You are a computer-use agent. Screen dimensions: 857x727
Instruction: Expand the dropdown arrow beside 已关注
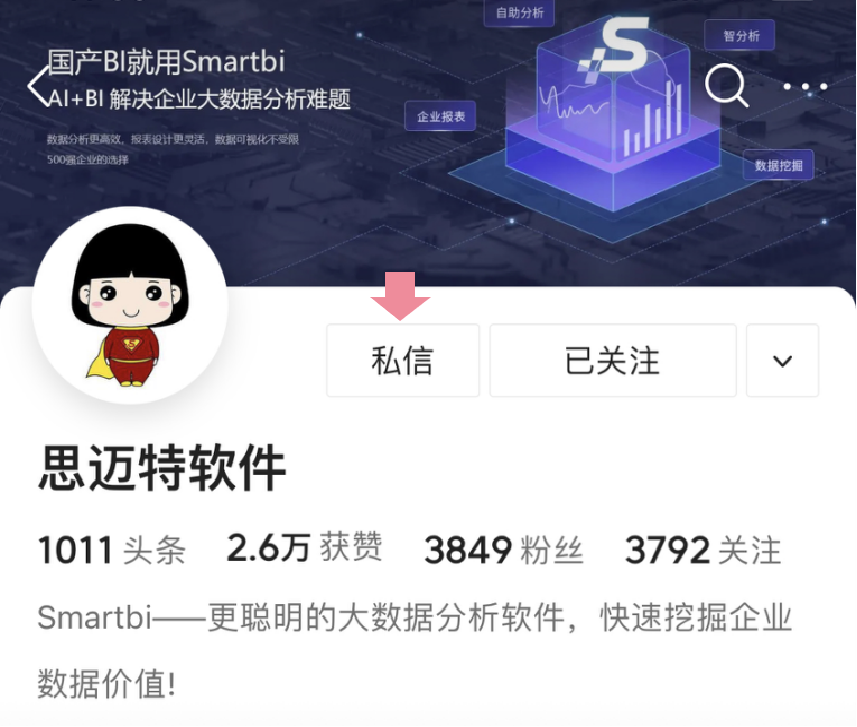tap(783, 360)
